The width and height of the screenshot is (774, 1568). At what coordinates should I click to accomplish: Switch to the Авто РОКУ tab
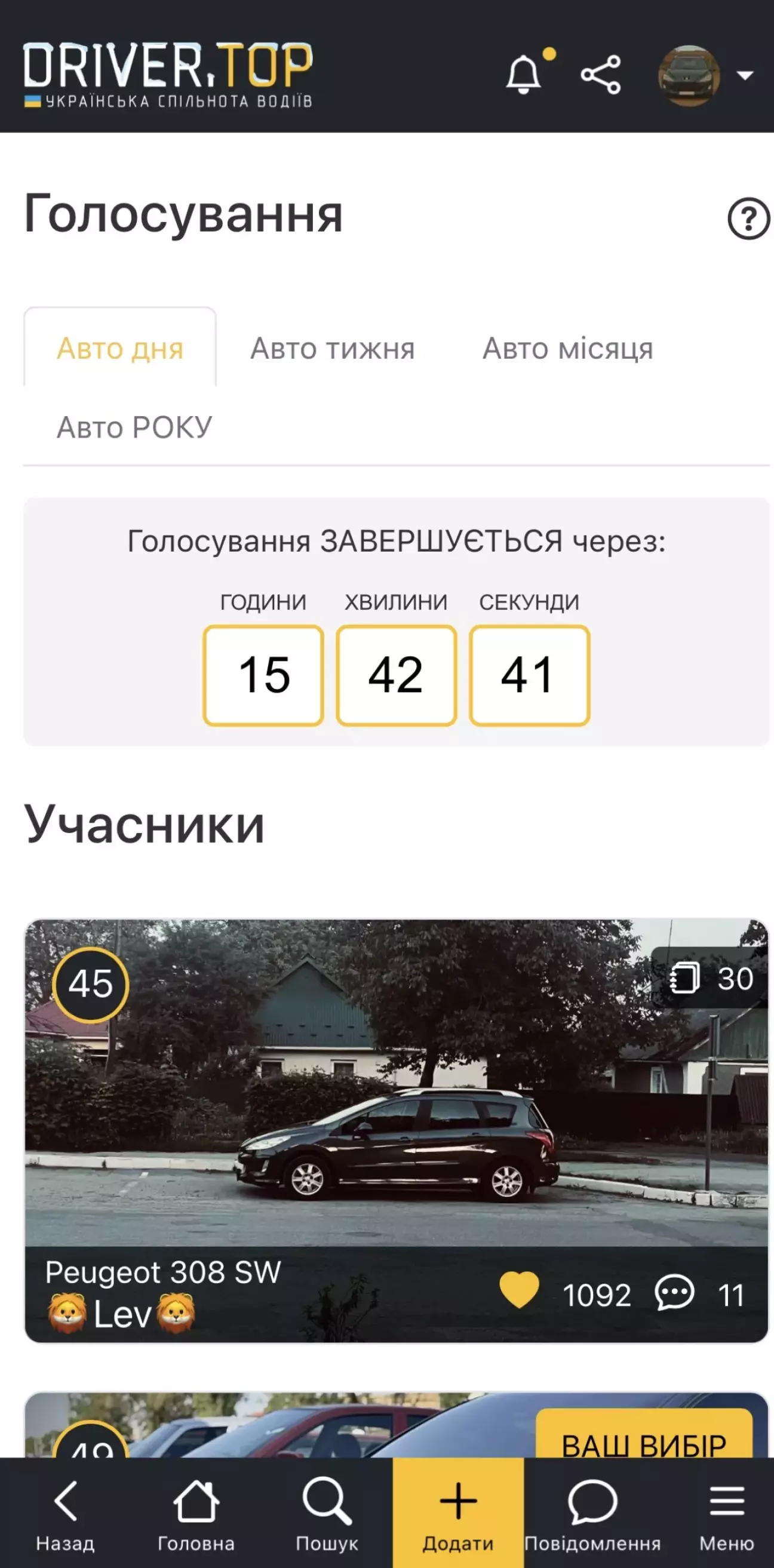tap(134, 428)
